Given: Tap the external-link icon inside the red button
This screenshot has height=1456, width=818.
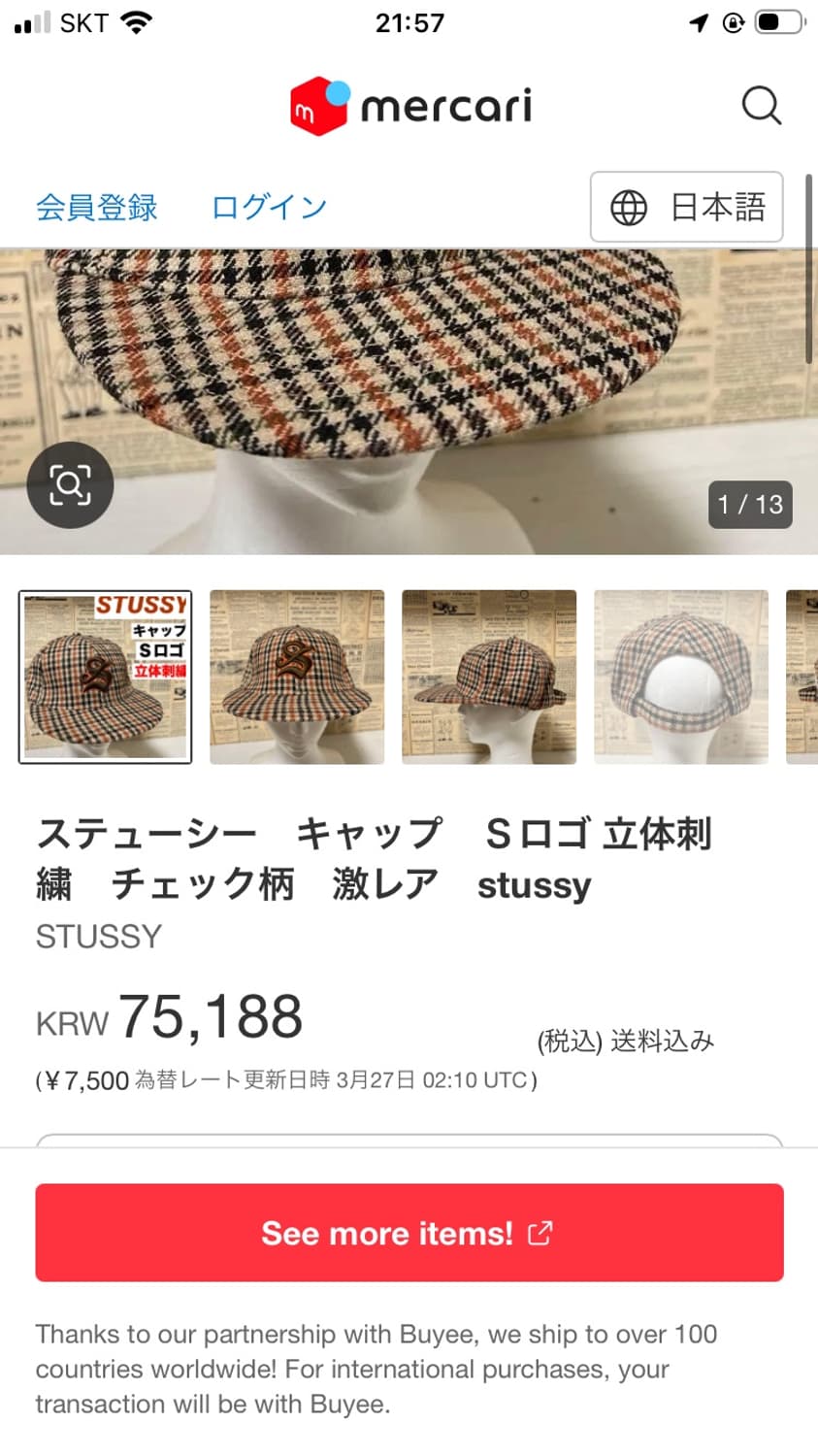Looking at the screenshot, I should pyautogui.click(x=540, y=1233).
